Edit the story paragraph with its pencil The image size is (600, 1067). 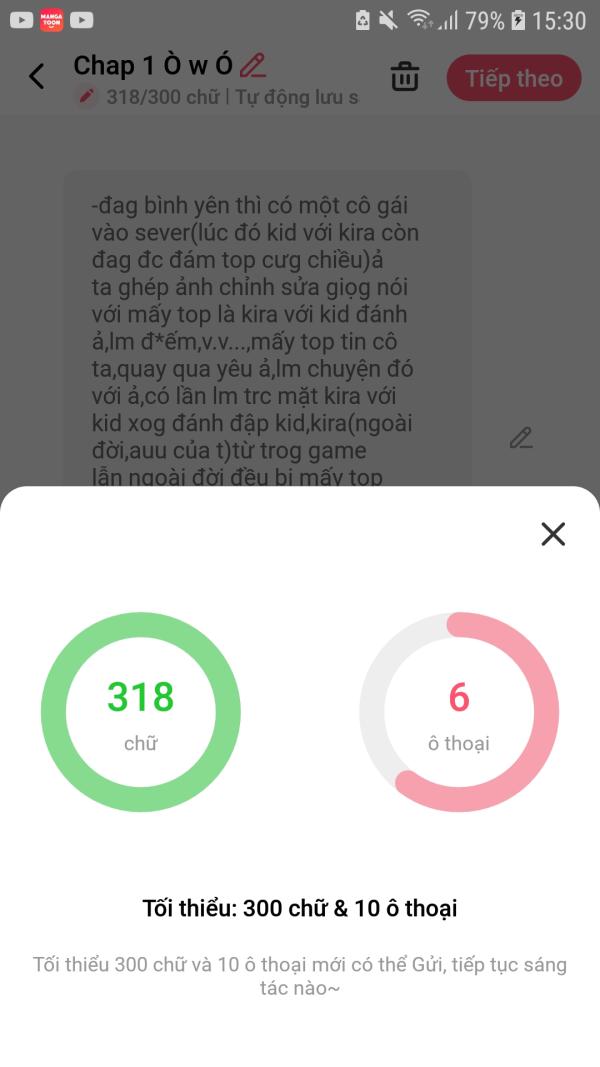coord(521,438)
